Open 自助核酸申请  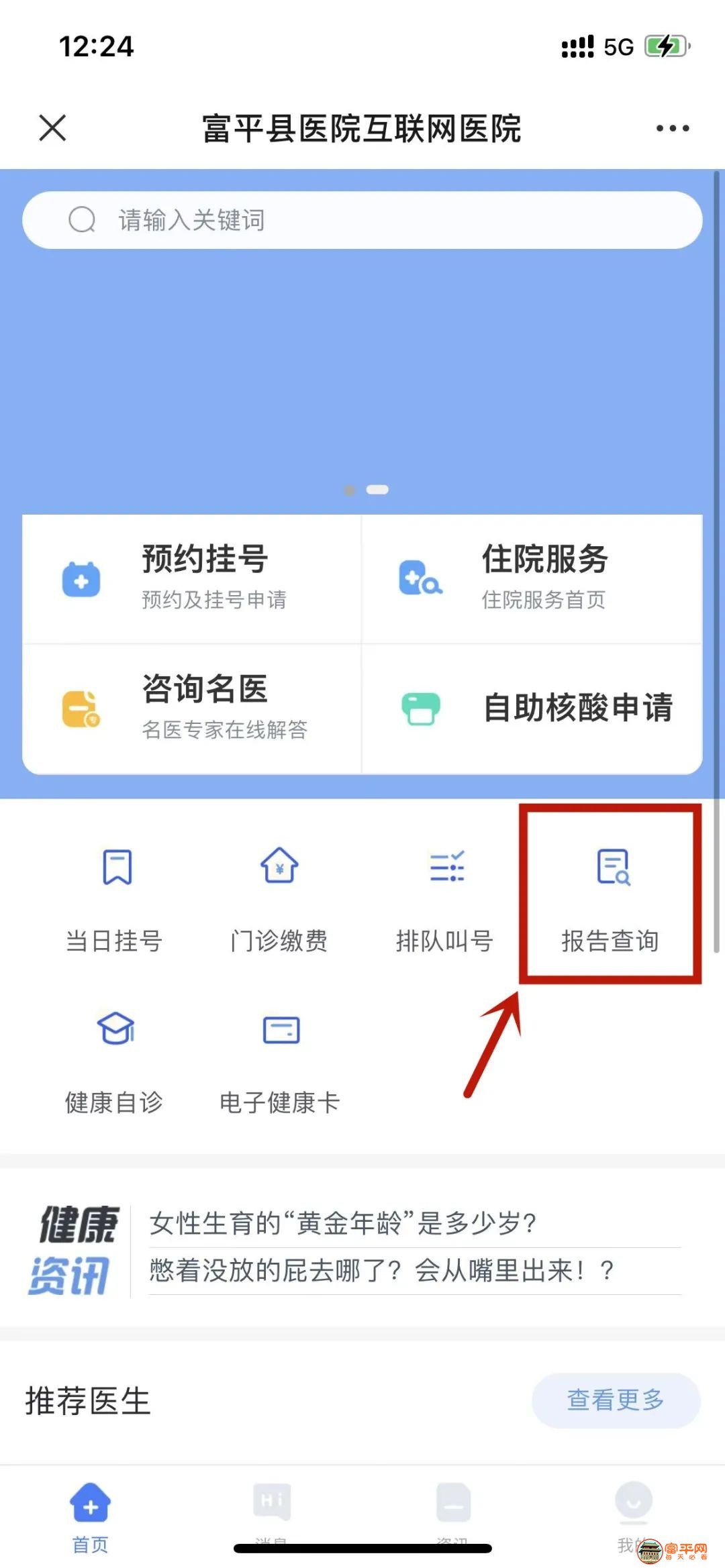[532, 709]
